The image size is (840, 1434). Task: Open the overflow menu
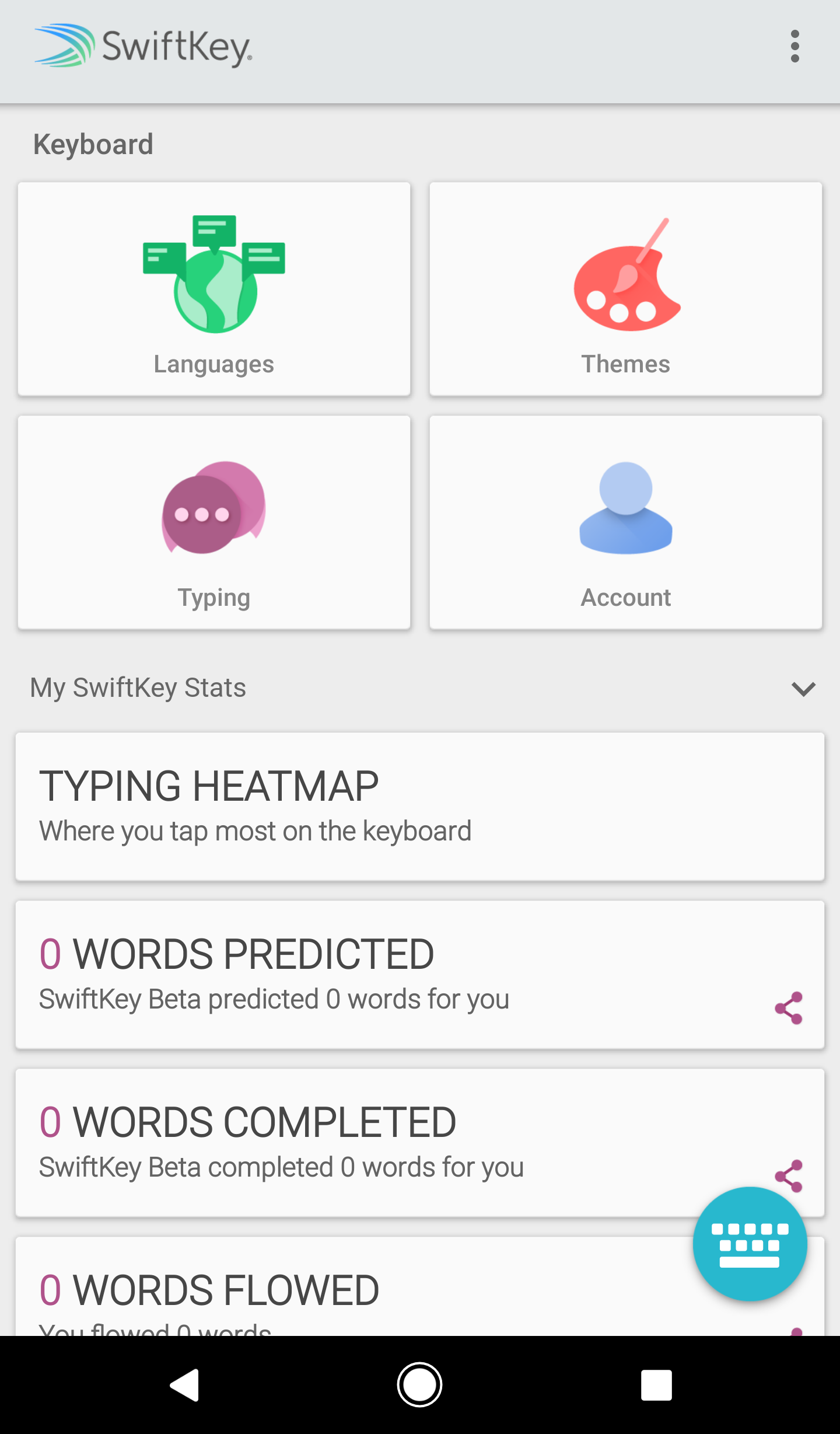[794, 47]
